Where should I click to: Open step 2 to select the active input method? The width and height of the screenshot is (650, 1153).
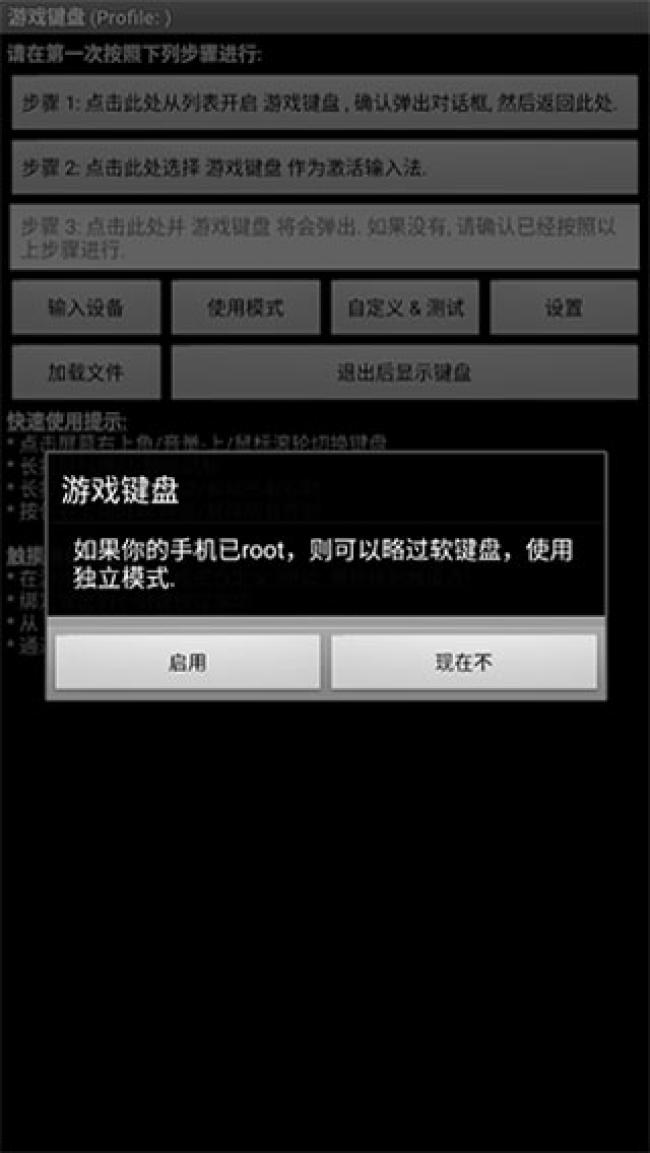[324, 167]
